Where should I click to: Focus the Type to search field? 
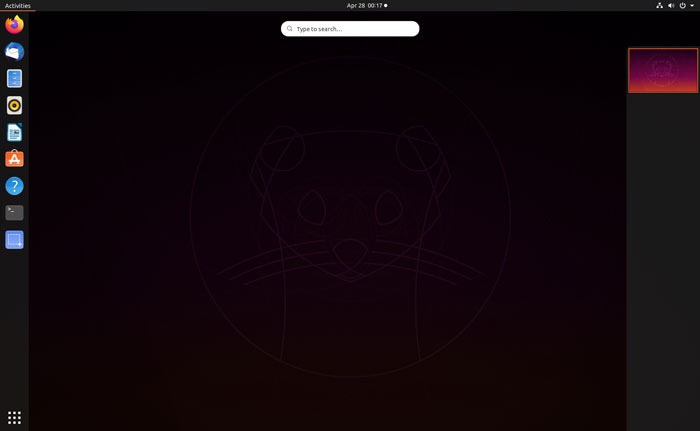(350, 29)
